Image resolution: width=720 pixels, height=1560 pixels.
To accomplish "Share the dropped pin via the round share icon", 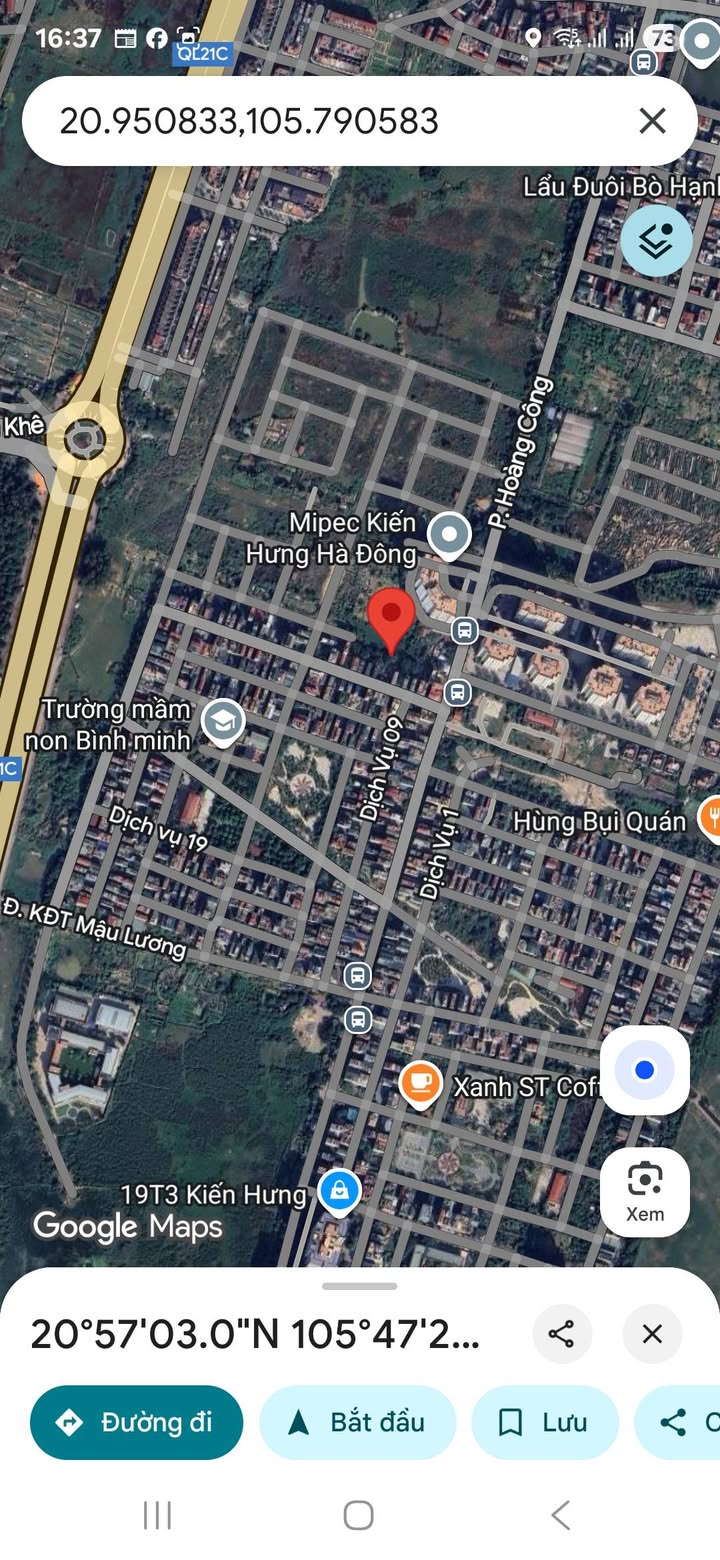I will click(x=562, y=1334).
